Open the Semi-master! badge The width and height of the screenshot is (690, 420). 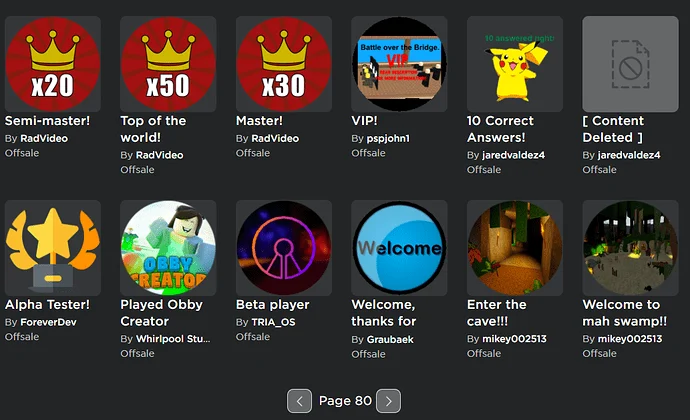click(52, 64)
